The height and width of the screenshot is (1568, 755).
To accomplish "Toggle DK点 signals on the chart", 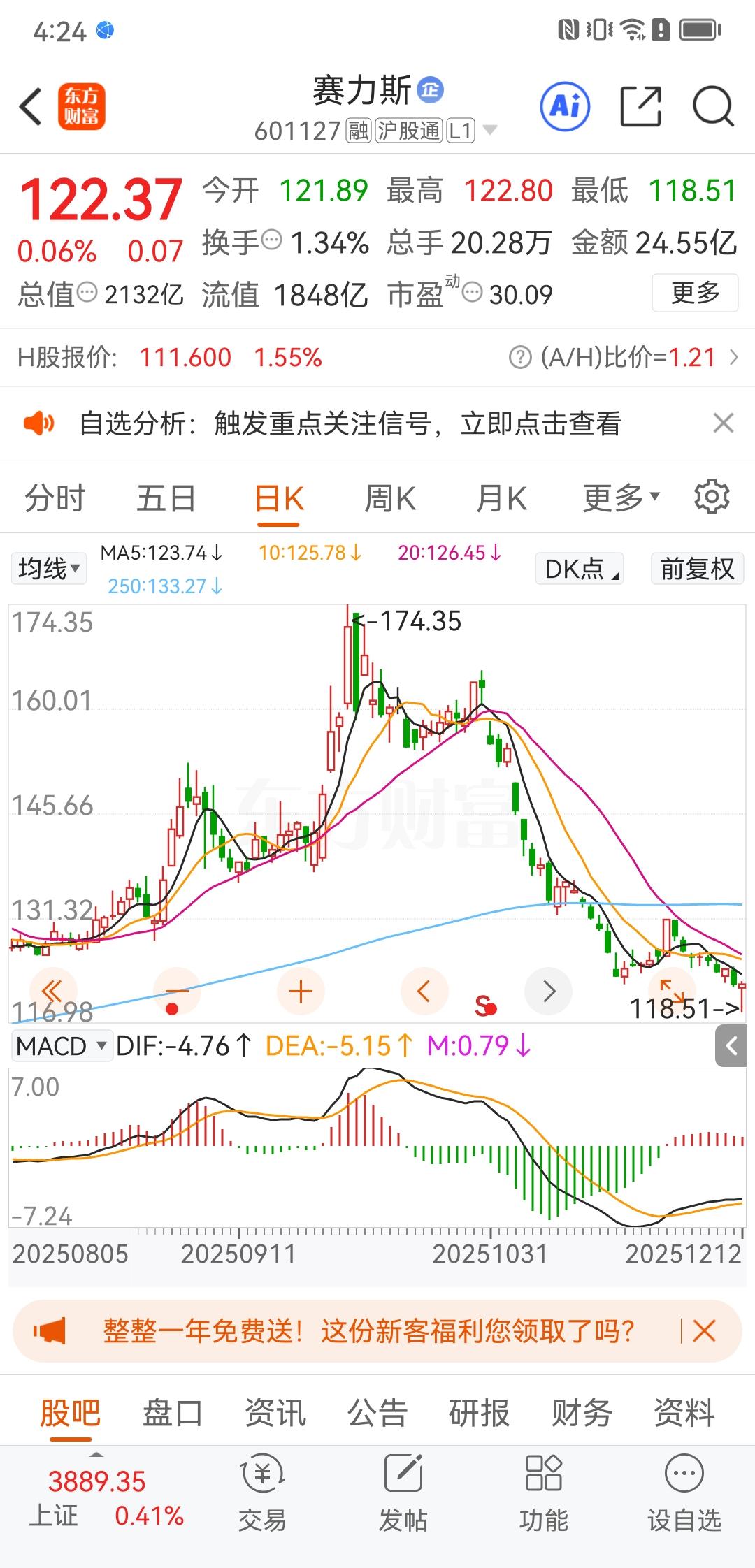I will pyautogui.click(x=579, y=569).
